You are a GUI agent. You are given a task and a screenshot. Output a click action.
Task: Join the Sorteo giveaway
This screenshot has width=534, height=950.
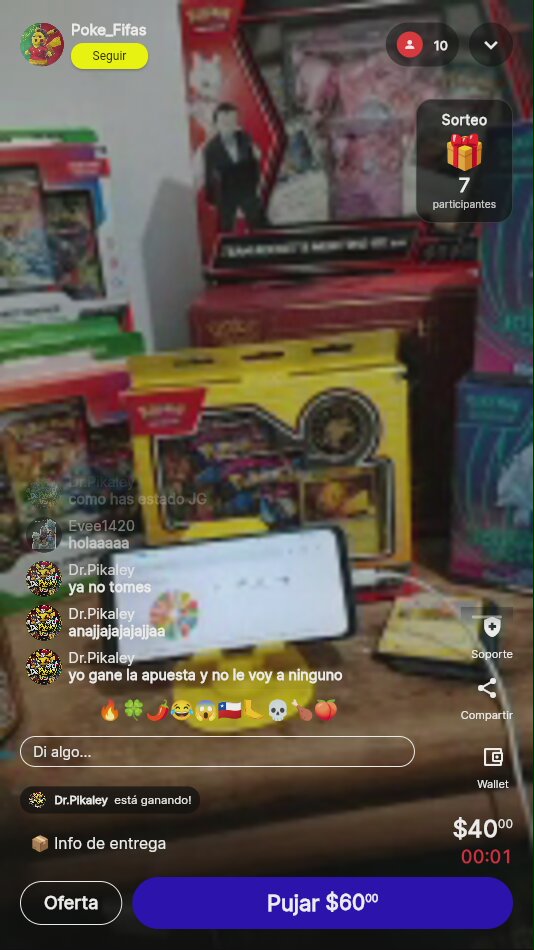464,161
